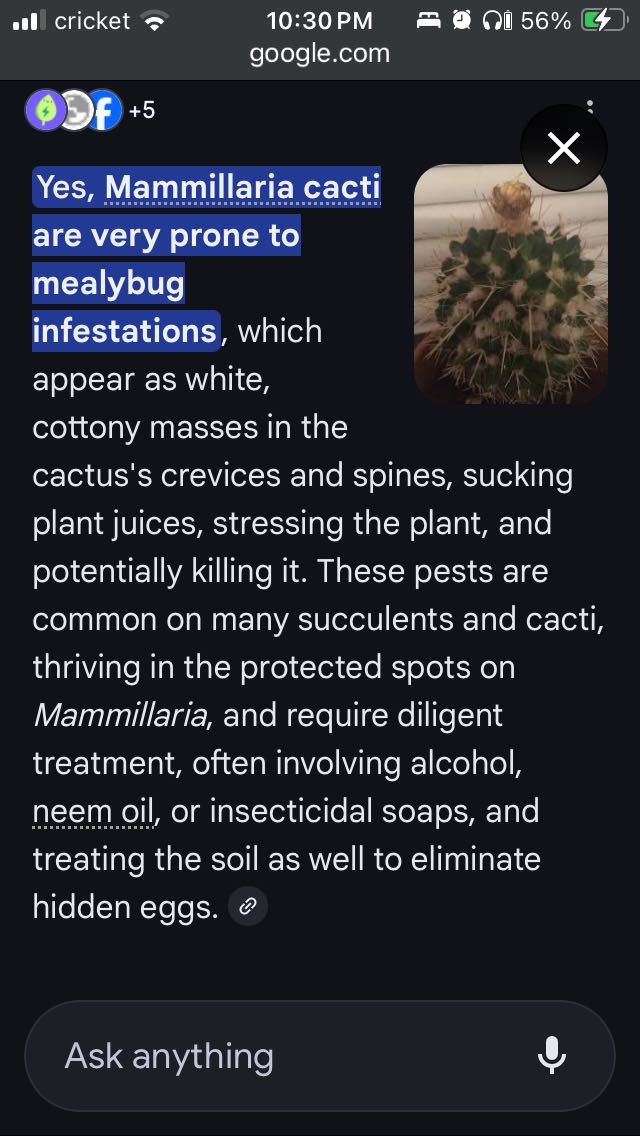
Task: Close the AI overview with the X button
Action: tap(564, 149)
